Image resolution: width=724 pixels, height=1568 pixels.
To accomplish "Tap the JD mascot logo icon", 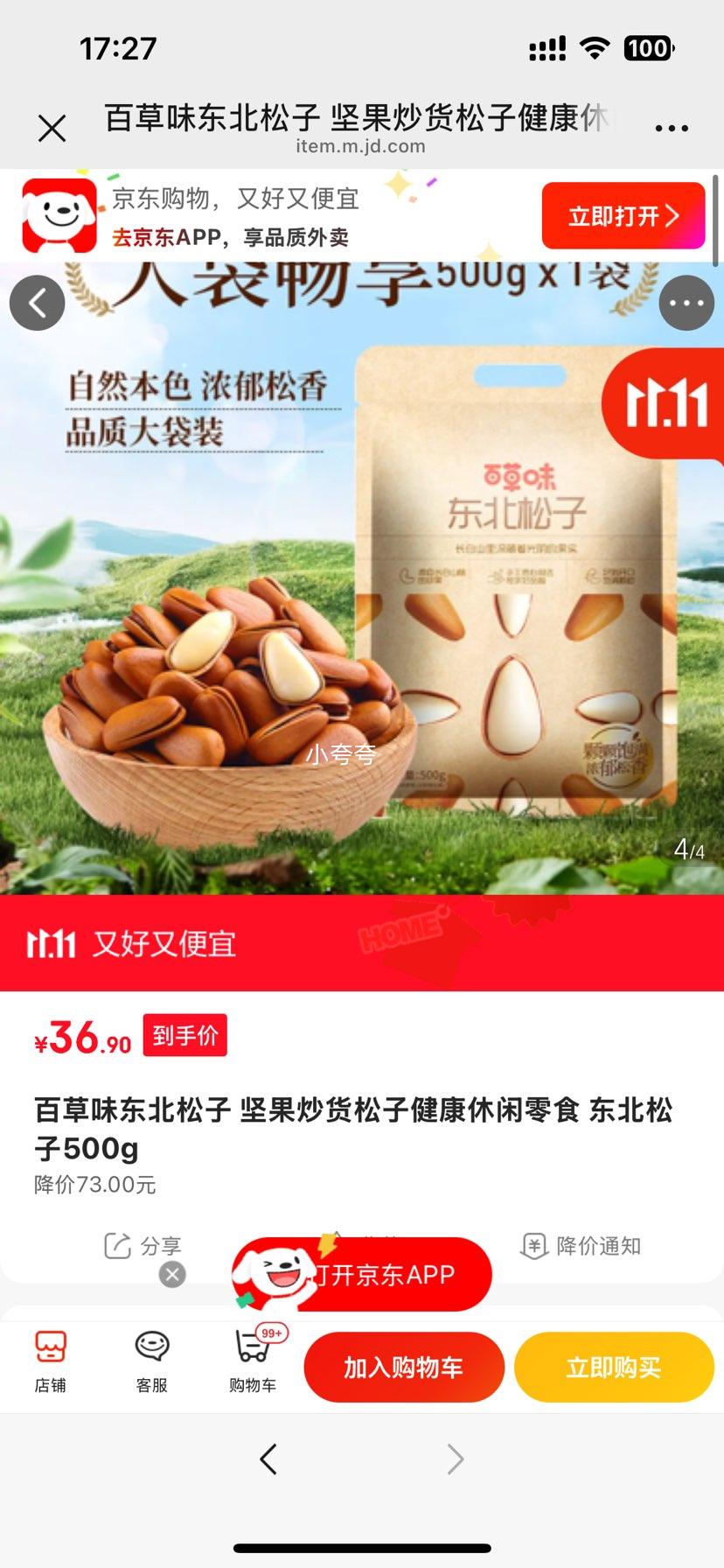I will pyautogui.click(x=58, y=214).
